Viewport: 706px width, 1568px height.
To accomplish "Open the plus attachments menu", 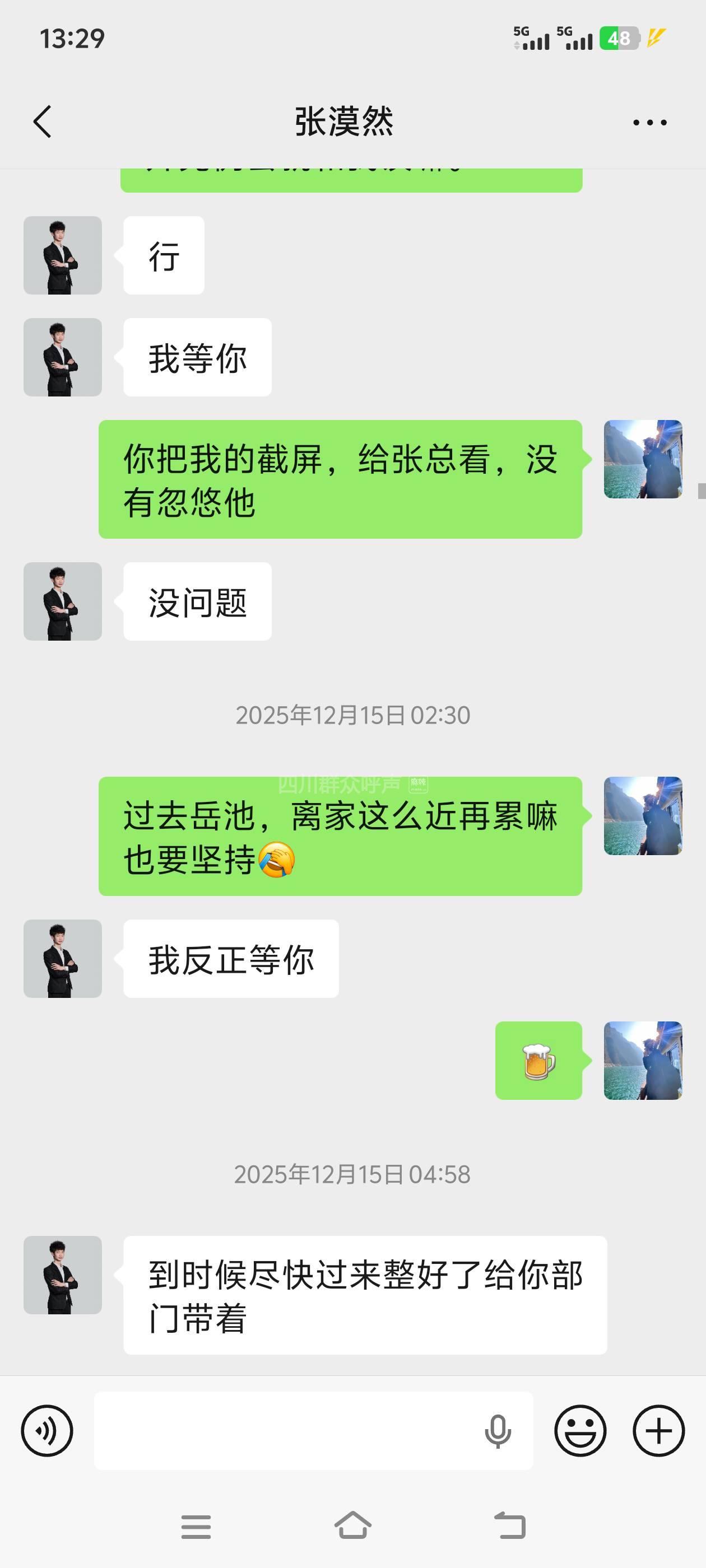I will 658,1430.
